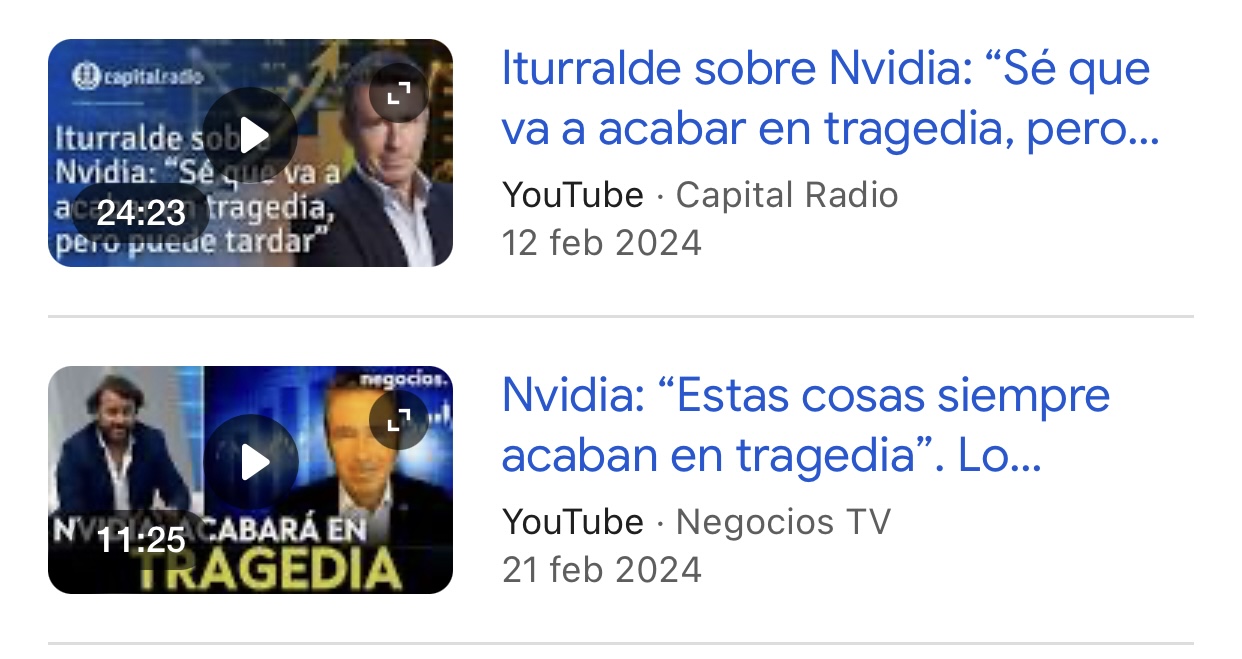Play the Capital Radio Iturralde video

pyautogui.click(x=251, y=135)
